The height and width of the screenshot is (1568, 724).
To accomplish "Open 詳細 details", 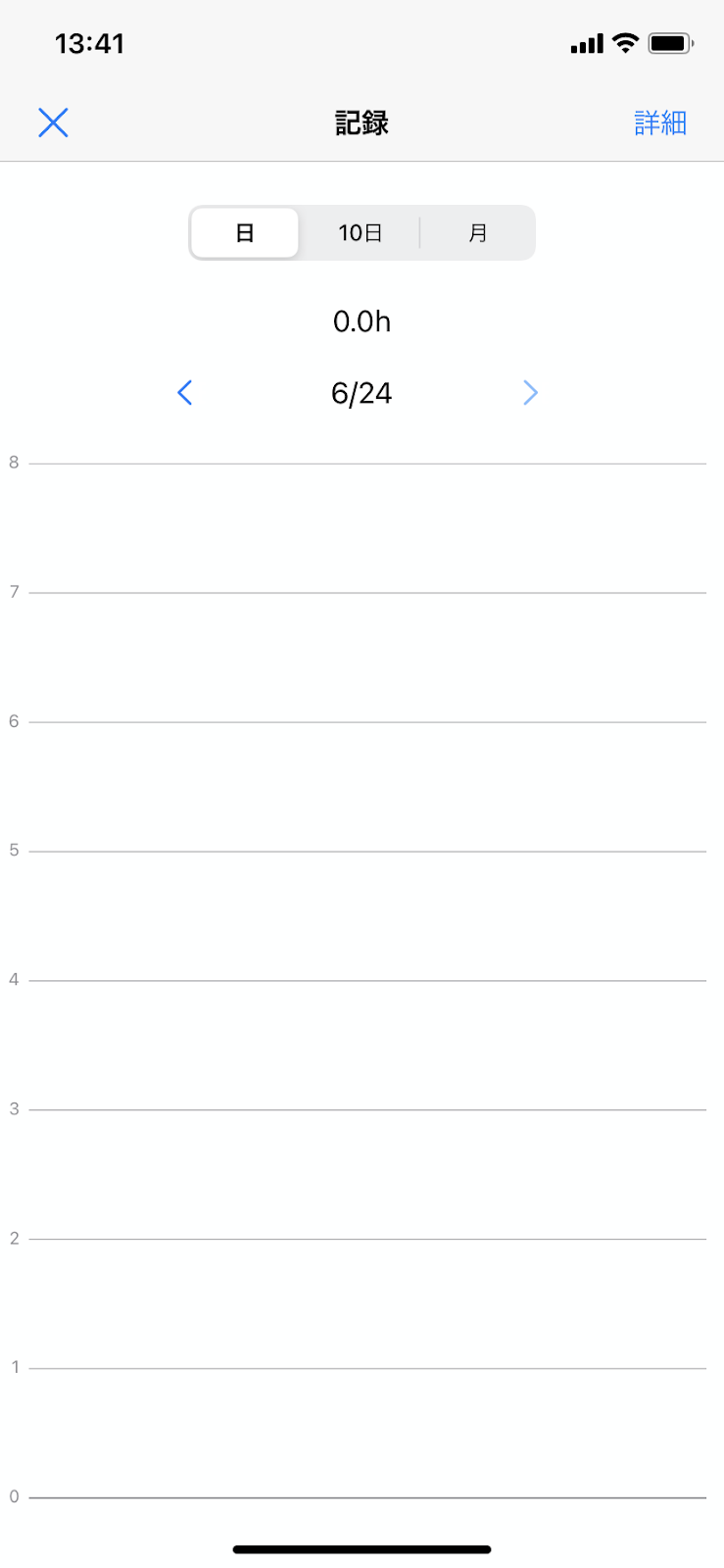I will pos(660,122).
